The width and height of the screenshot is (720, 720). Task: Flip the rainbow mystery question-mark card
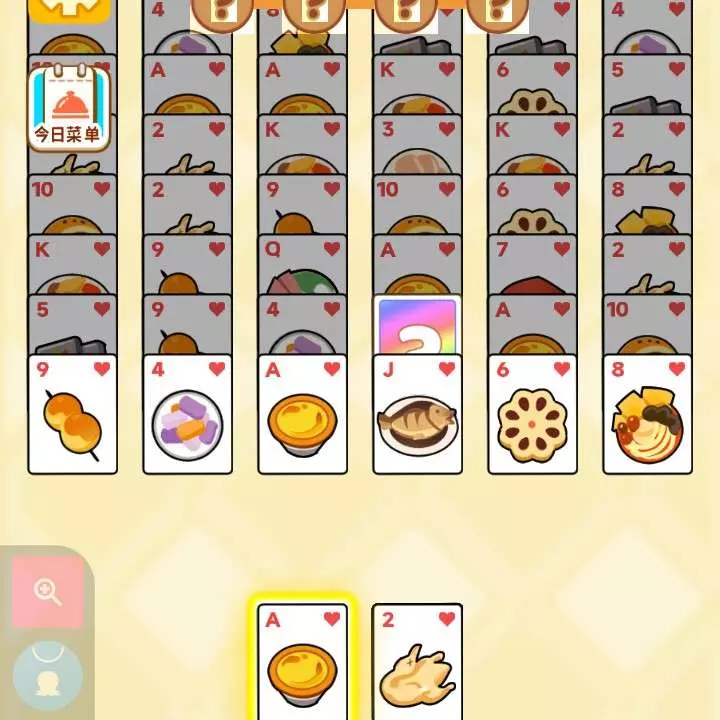pos(417,325)
